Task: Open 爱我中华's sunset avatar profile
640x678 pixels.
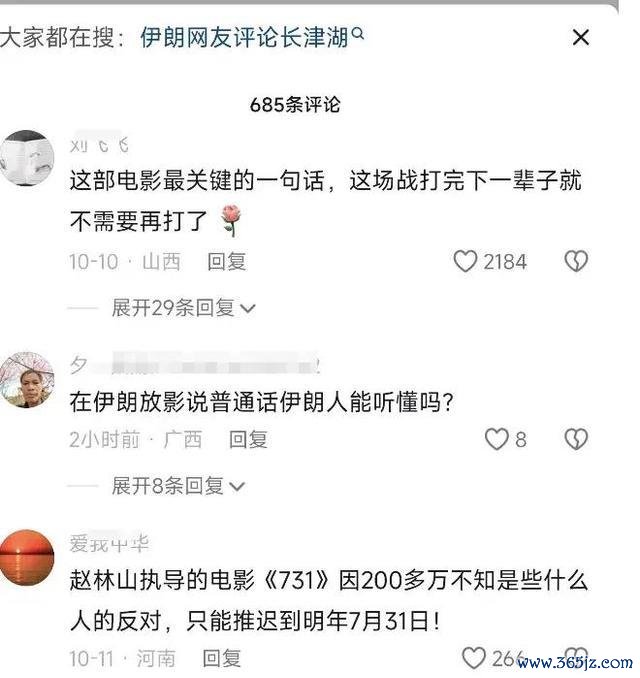Action: [27, 558]
